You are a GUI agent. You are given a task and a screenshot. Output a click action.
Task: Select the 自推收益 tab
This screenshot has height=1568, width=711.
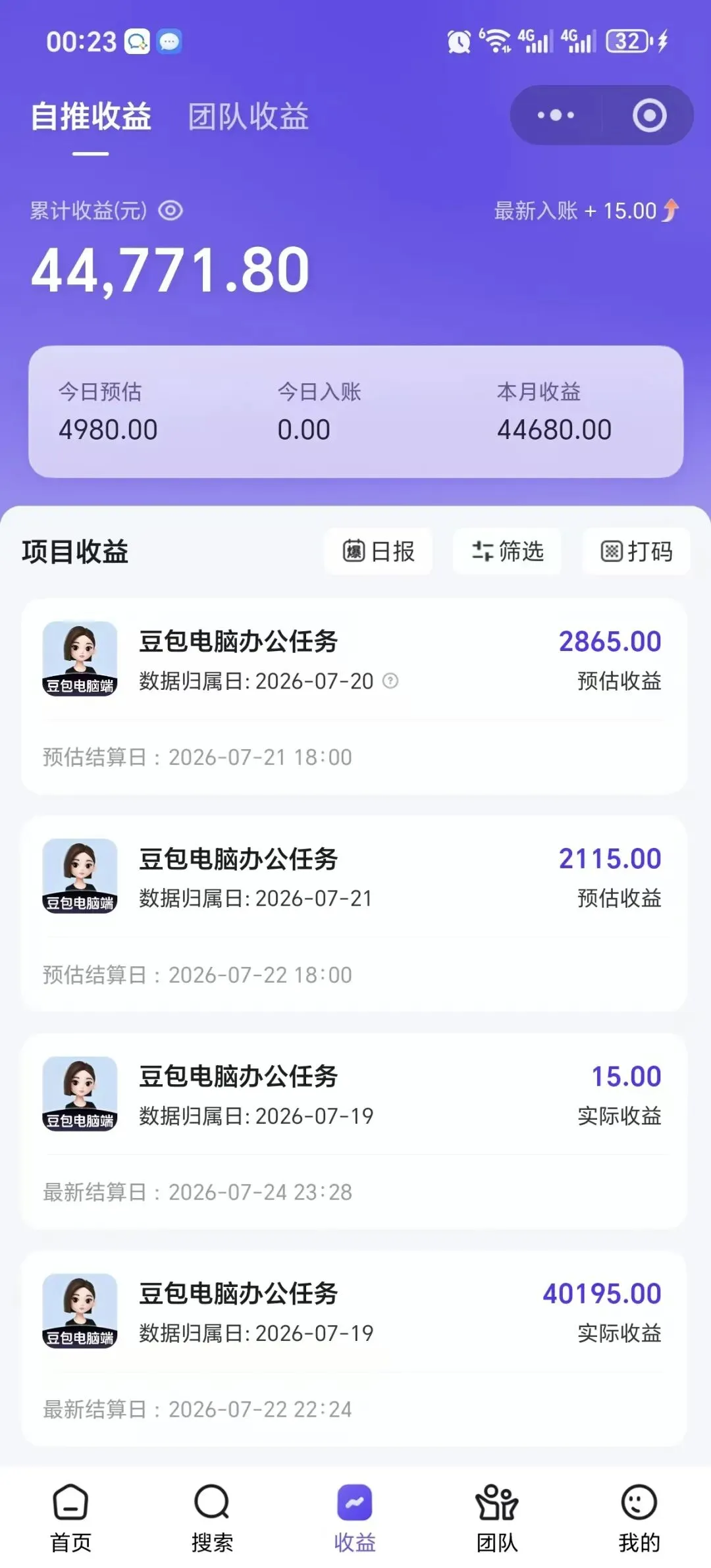(x=91, y=117)
